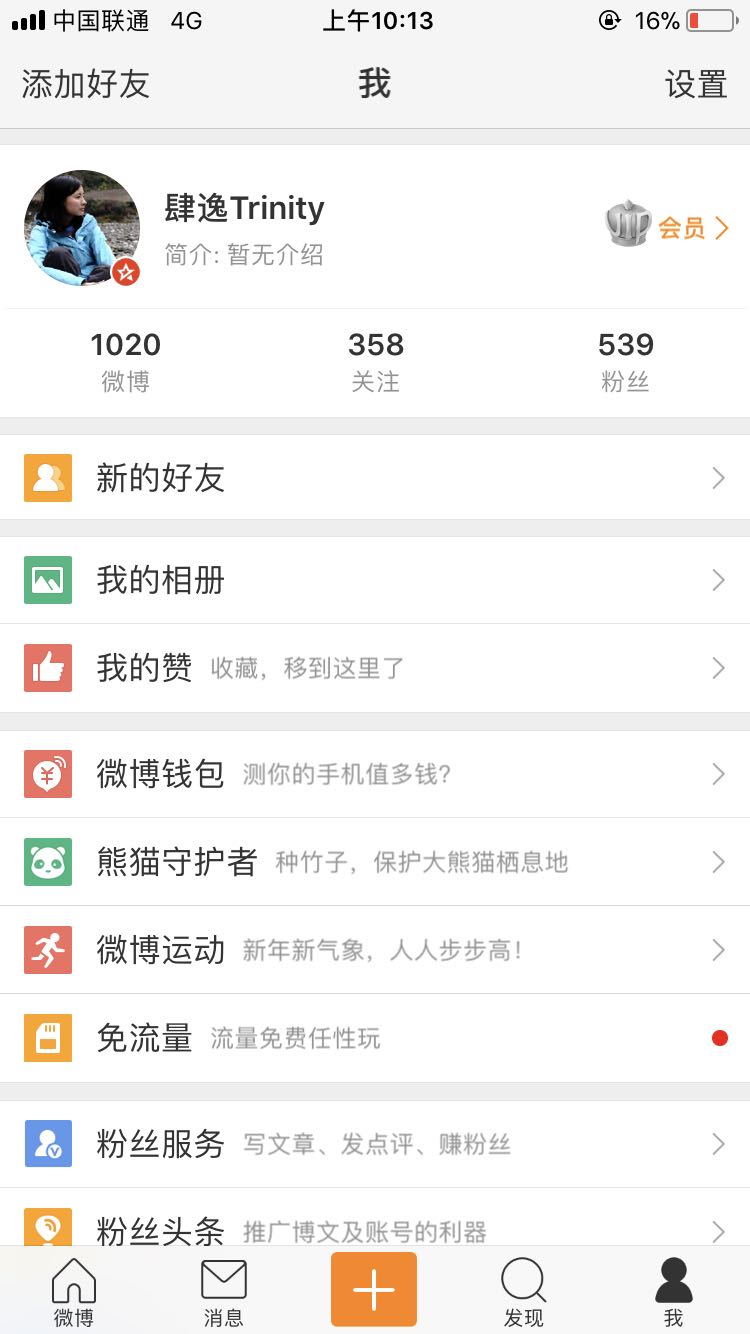Tap the profile avatar photo

coord(81,227)
